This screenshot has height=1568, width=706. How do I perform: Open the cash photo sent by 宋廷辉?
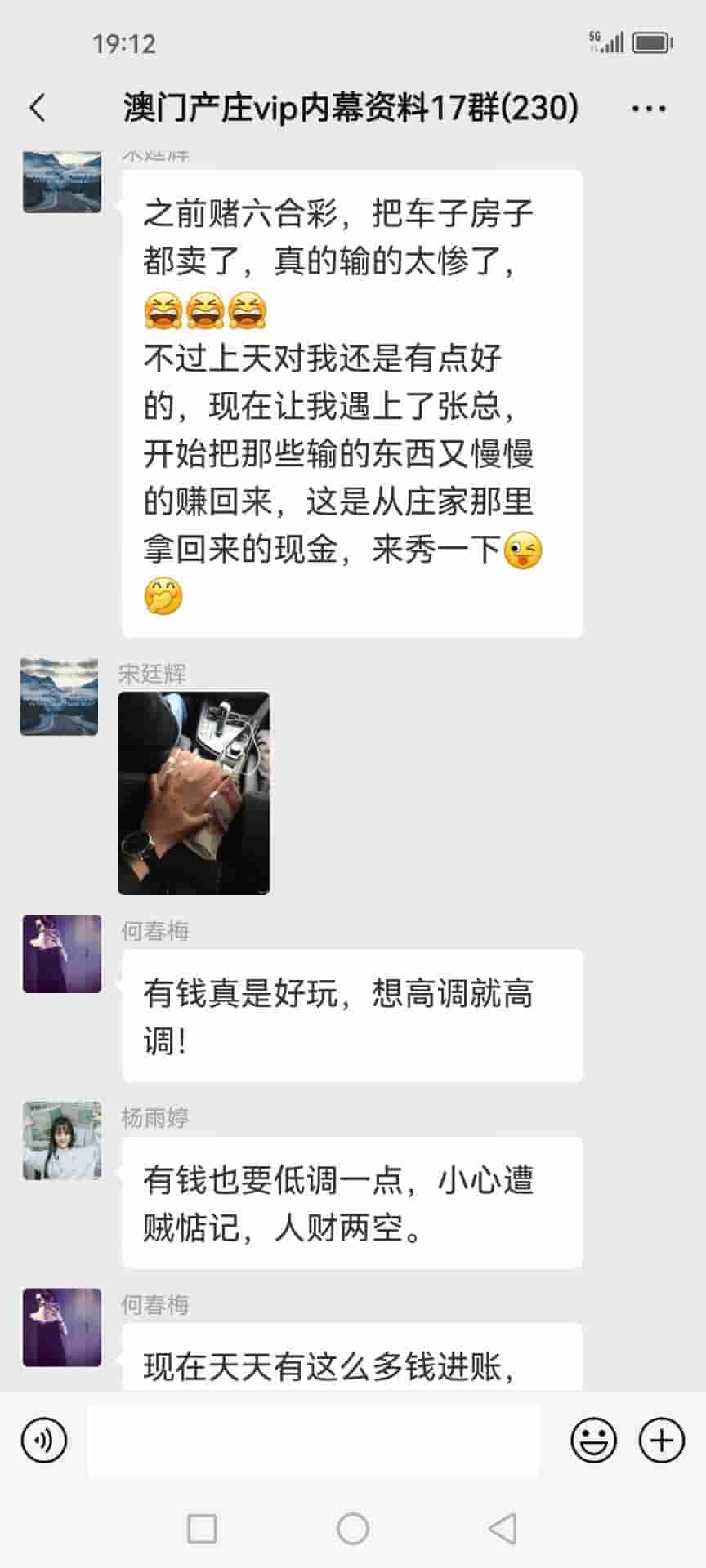pyautogui.click(x=194, y=793)
